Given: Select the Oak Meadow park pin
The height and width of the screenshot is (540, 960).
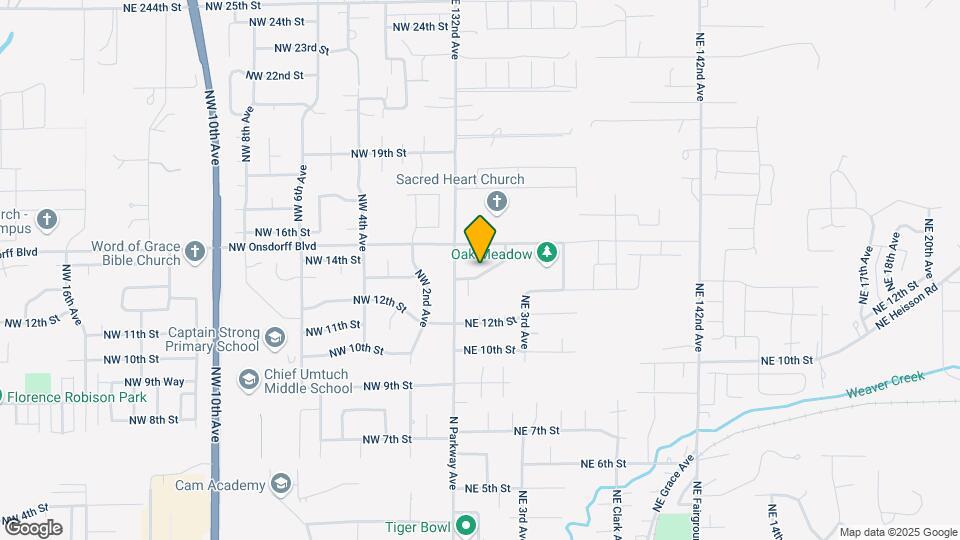Looking at the screenshot, I should [546, 254].
